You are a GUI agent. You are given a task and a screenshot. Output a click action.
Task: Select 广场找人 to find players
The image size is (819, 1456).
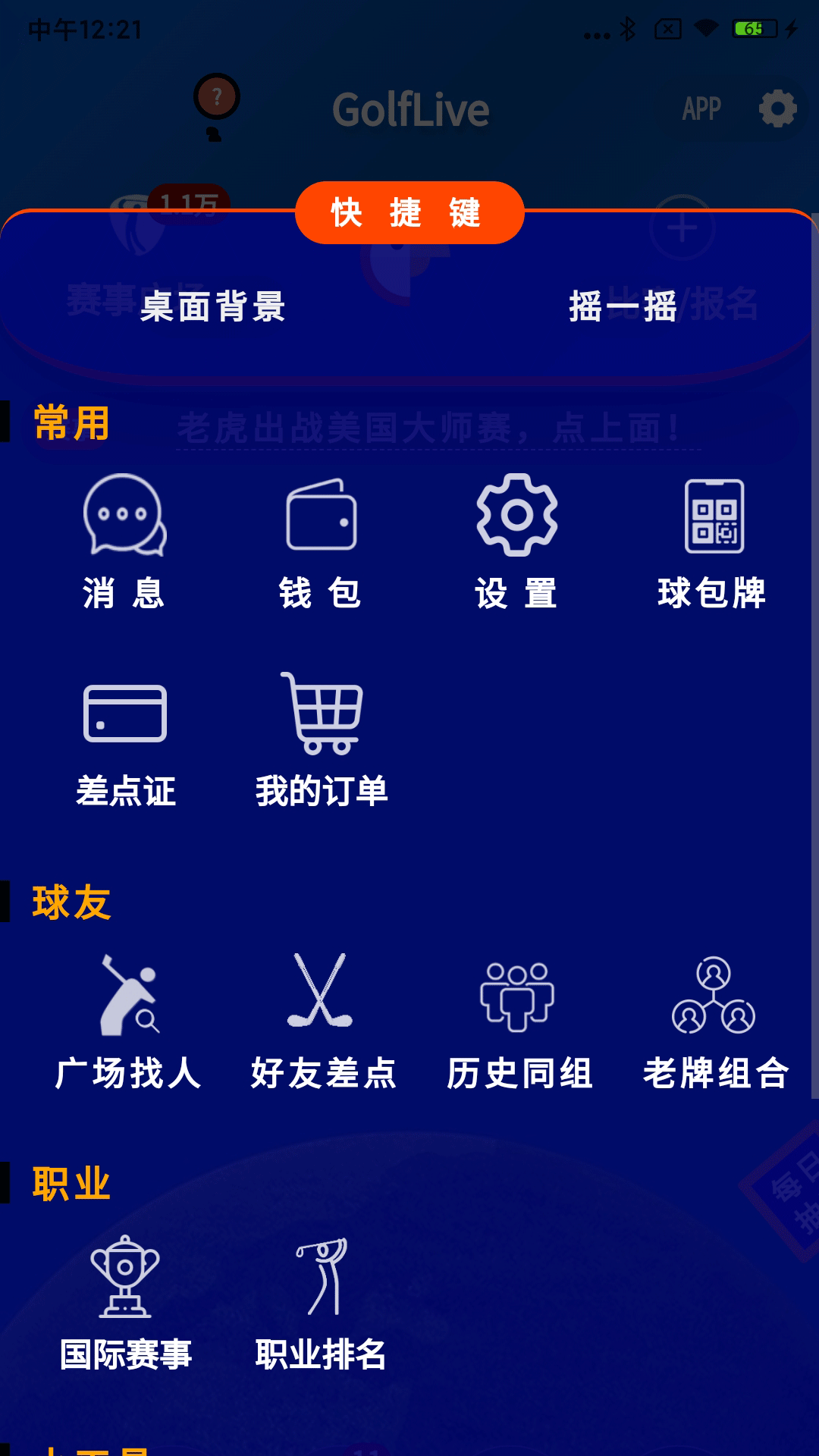127,1022
